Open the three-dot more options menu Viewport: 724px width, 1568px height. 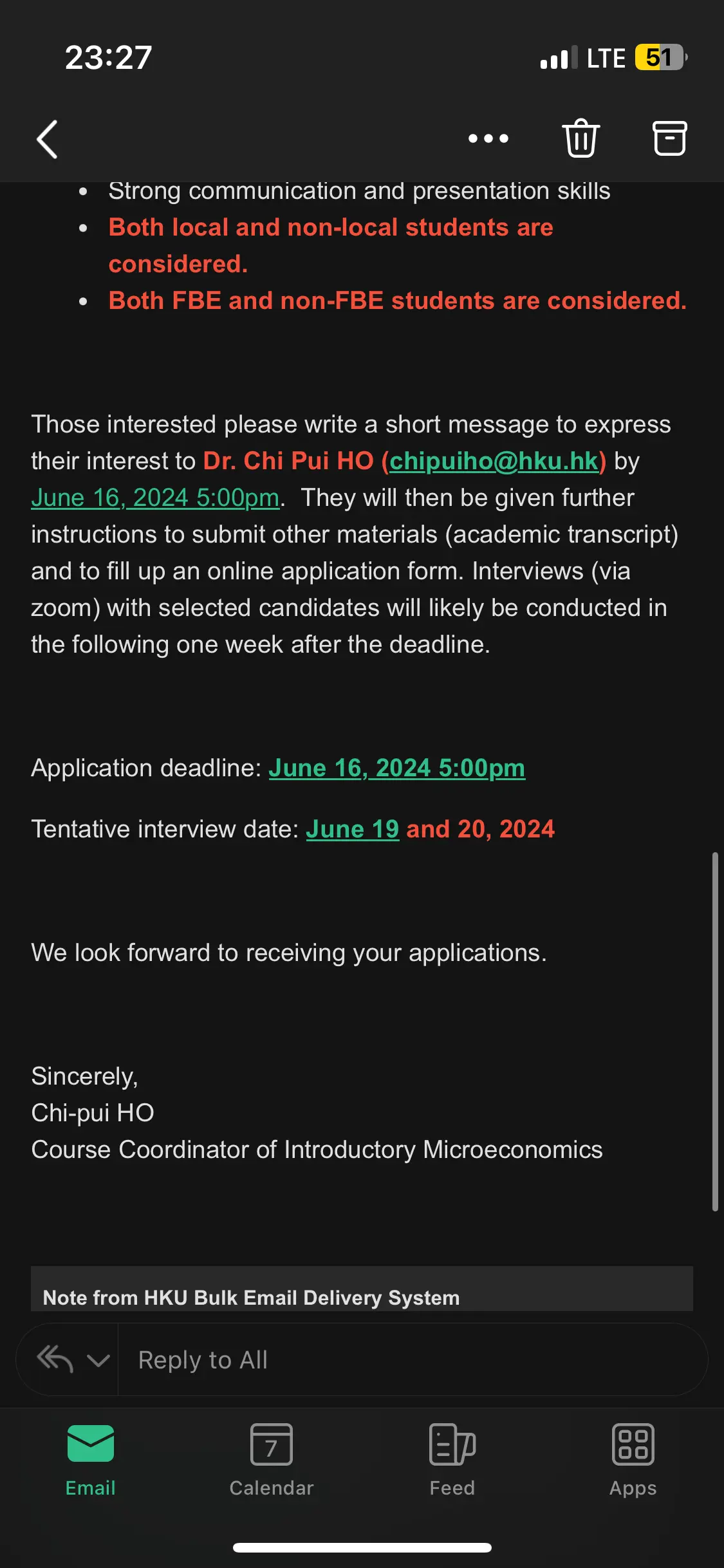(x=488, y=138)
